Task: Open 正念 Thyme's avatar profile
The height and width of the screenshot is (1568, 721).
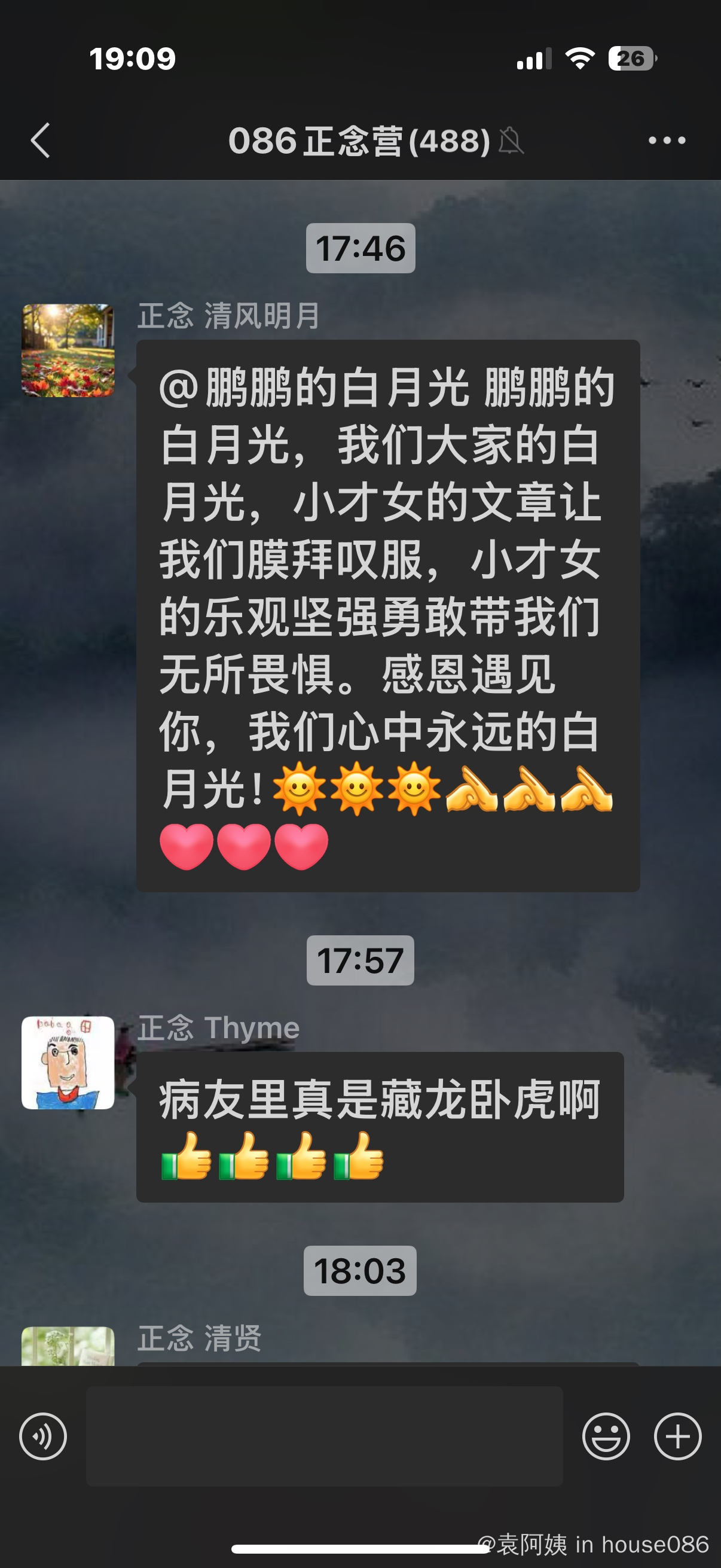Action: [68, 1063]
